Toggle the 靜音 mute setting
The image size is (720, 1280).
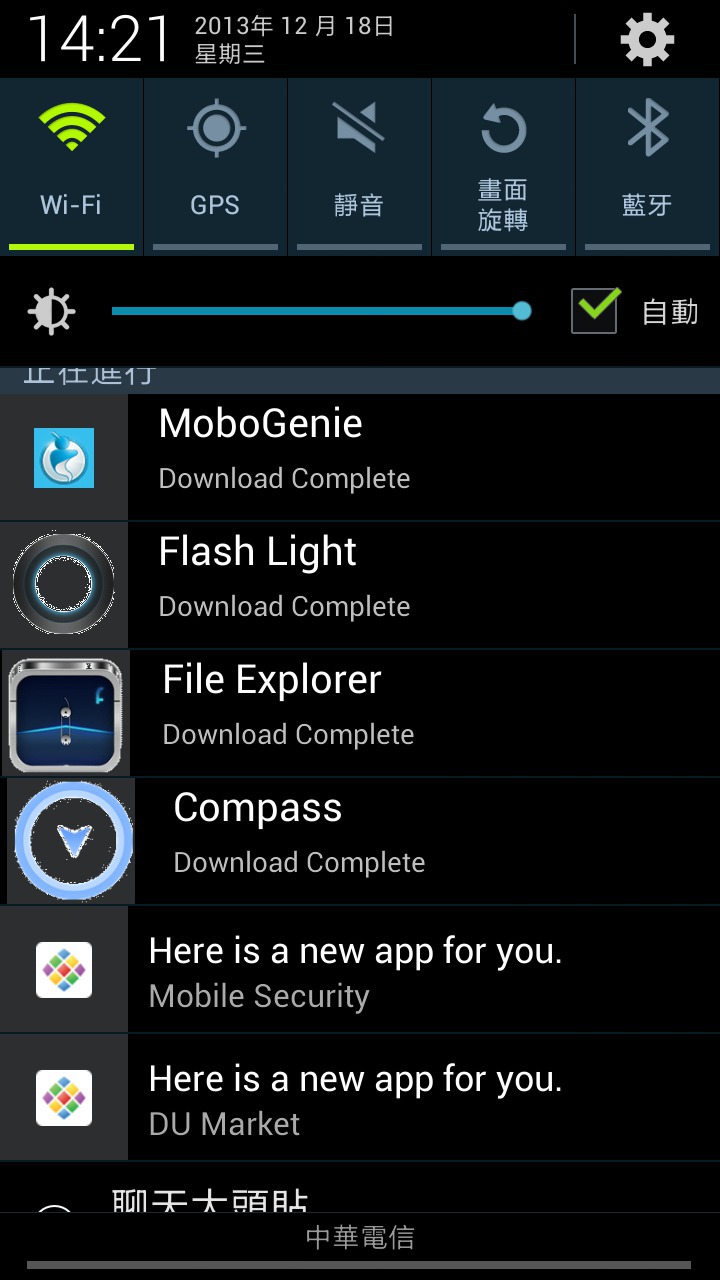click(x=359, y=165)
